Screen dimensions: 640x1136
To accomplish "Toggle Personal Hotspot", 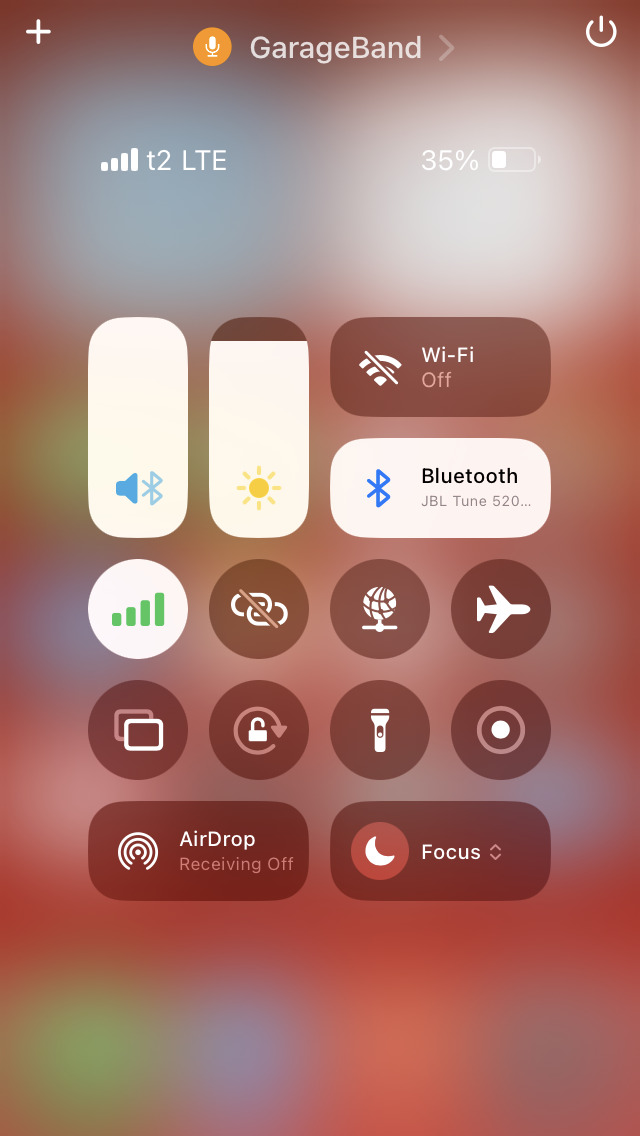I will click(259, 609).
